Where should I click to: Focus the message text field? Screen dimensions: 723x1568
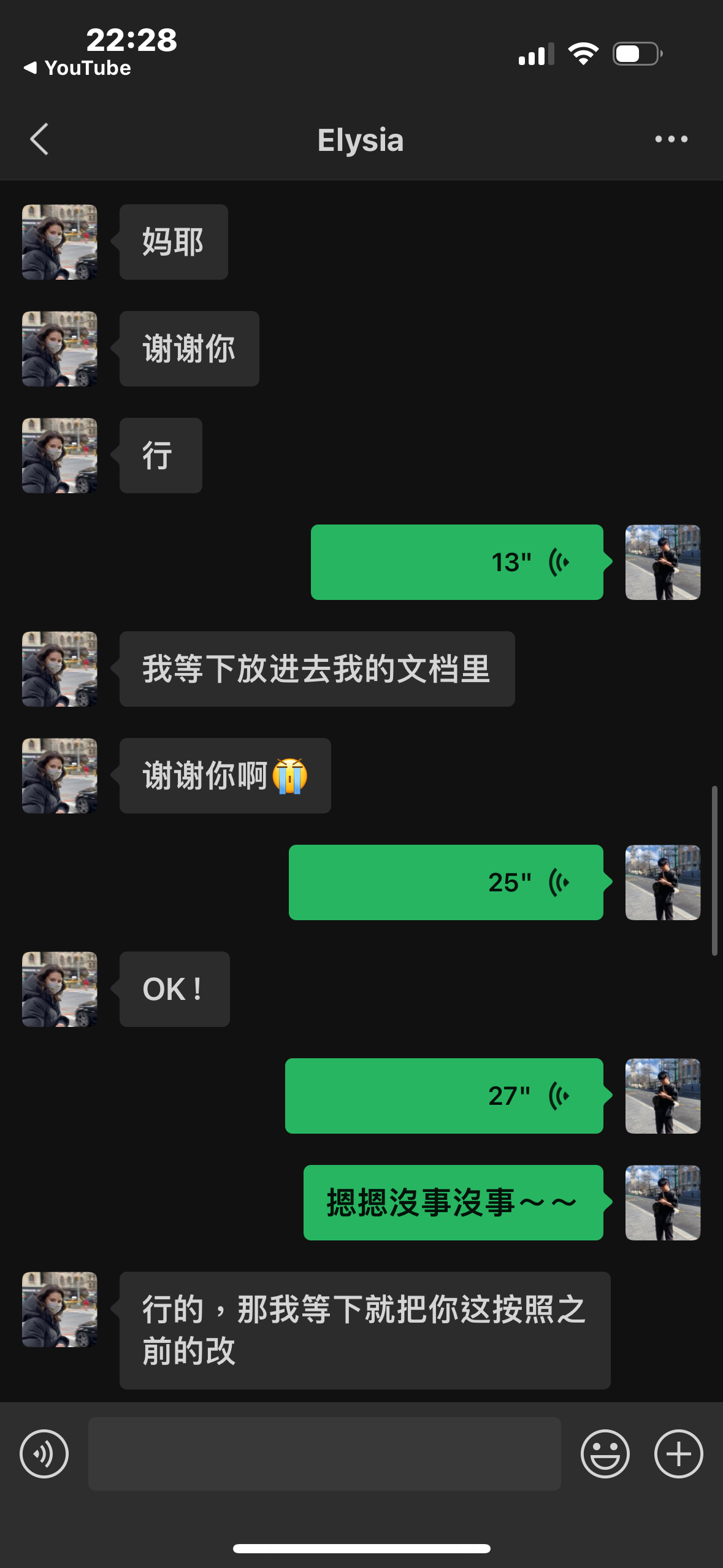tap(324, 1453)
